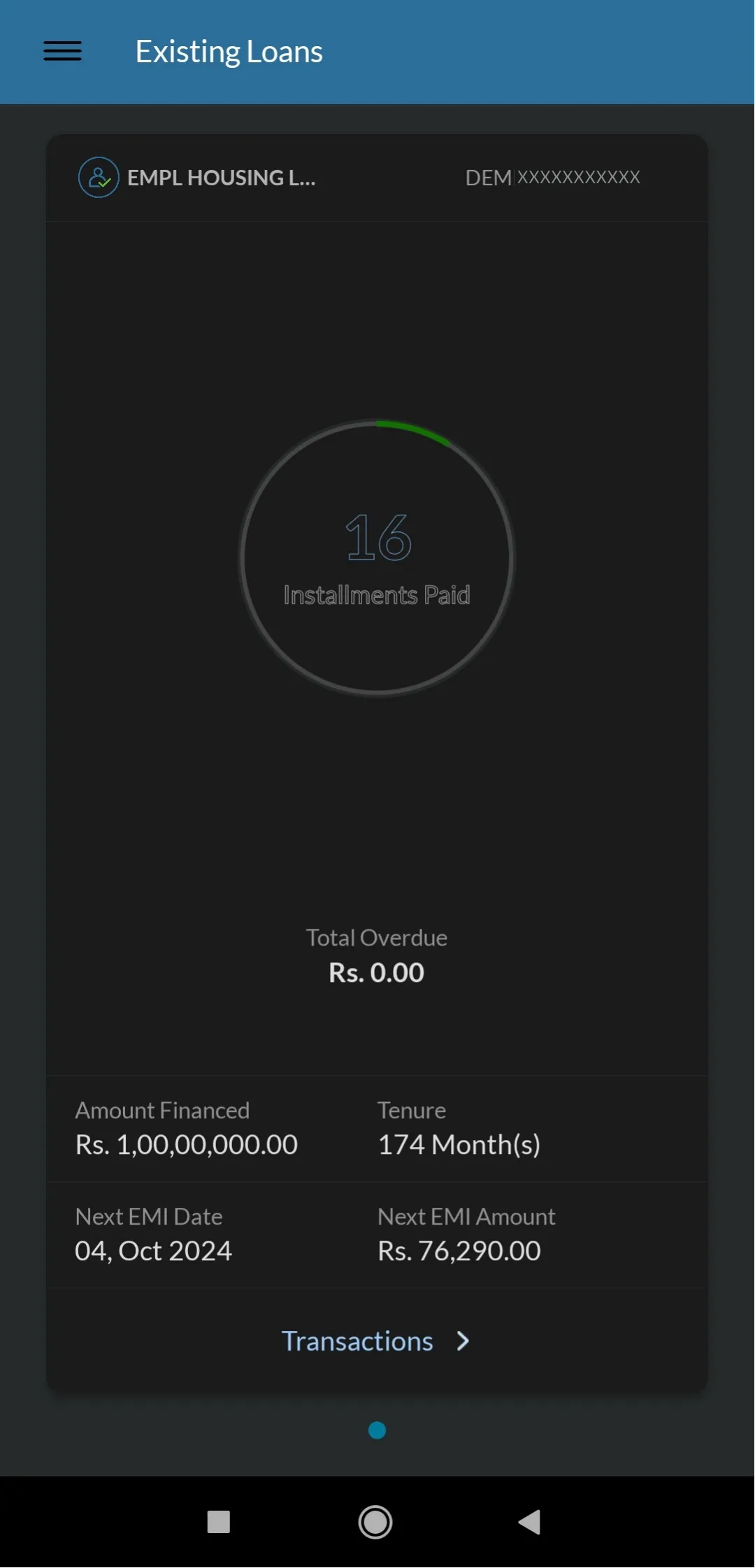Image resolution: width=755 pixels, height=1568 pixels.
Task: Tap the Next EMI Amount Rs. 76,290.00
Action: [x=459, y=1250]
